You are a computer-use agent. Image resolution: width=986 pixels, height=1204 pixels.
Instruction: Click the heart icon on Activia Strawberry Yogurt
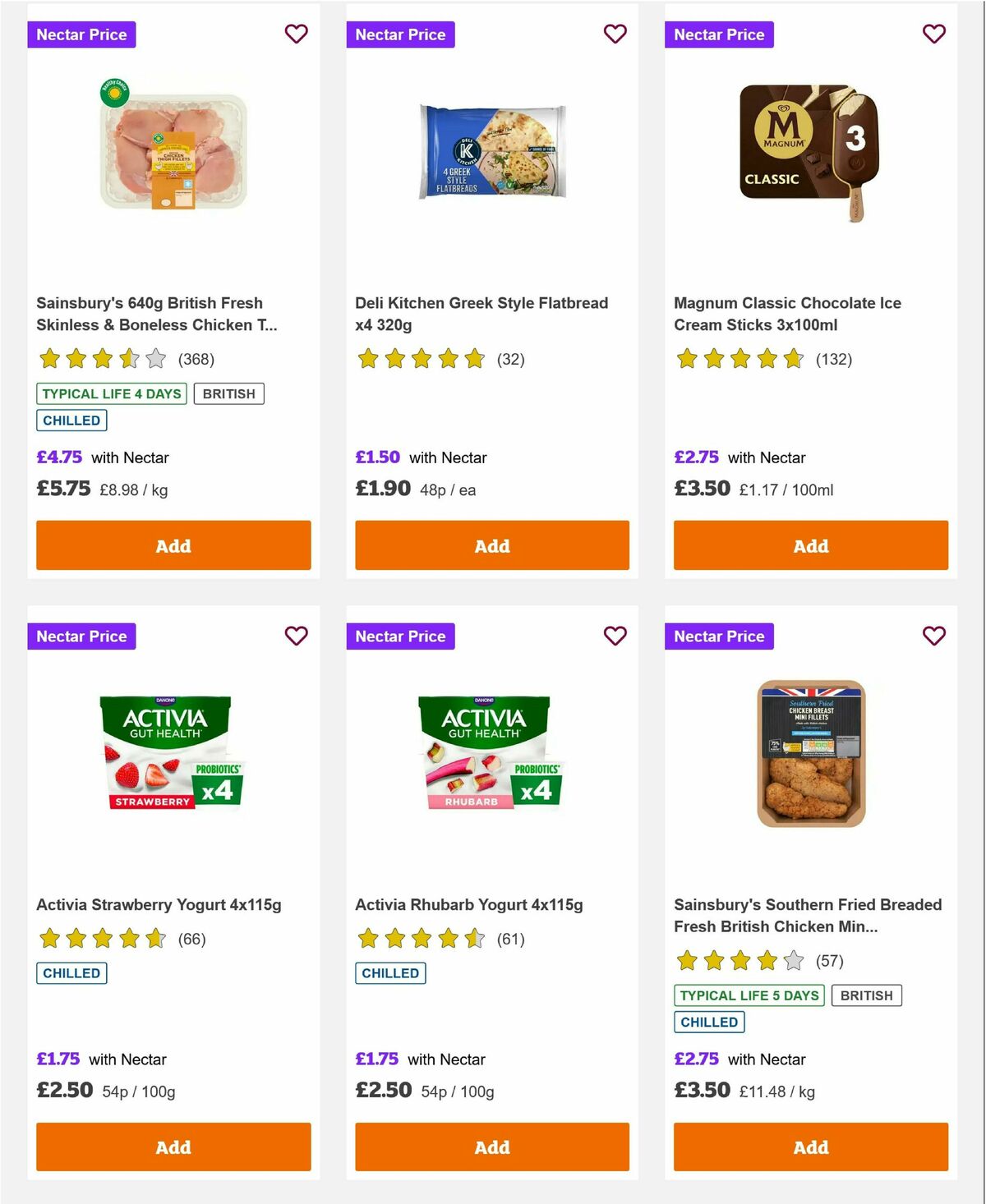click(296, 636)
